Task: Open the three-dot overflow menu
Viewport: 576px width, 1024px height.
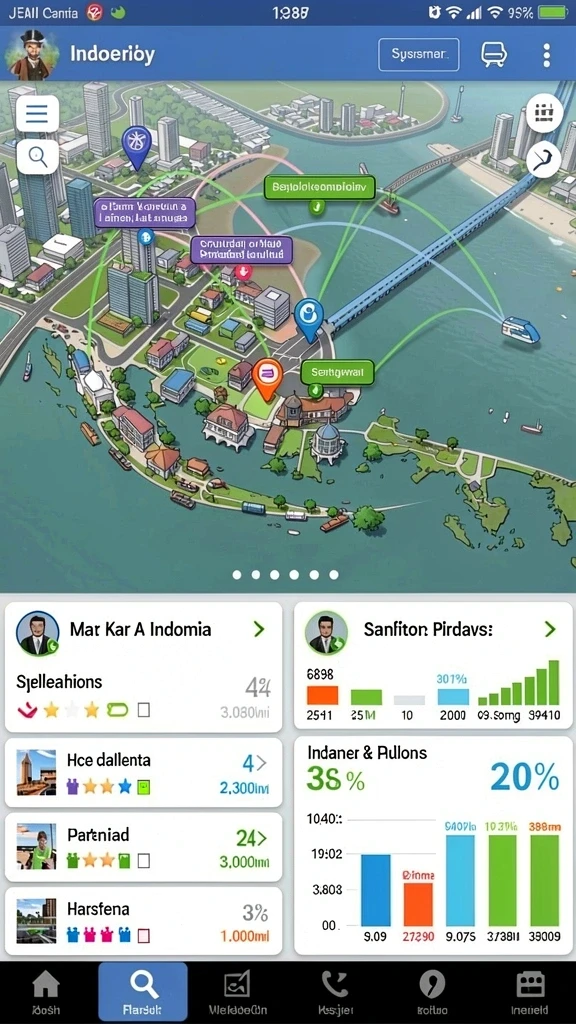Action: [547, 55]
